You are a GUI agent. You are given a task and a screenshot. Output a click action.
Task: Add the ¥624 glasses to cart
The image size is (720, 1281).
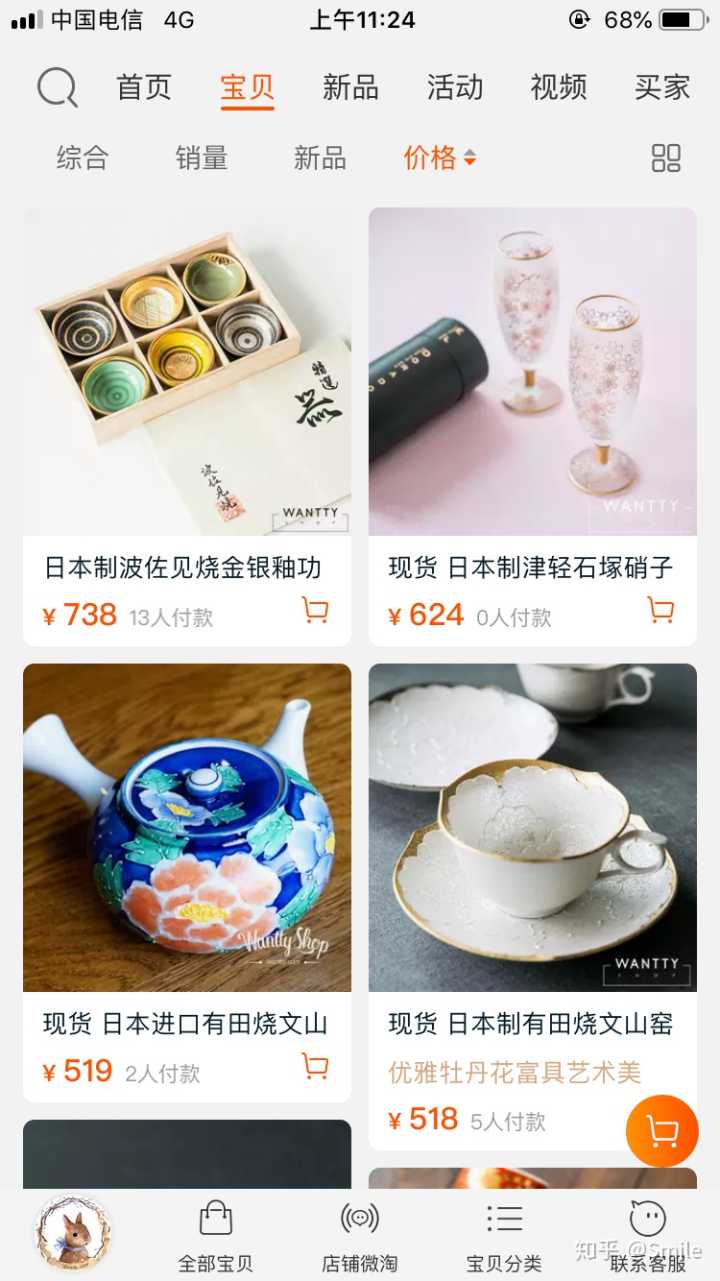coord(660,610)
